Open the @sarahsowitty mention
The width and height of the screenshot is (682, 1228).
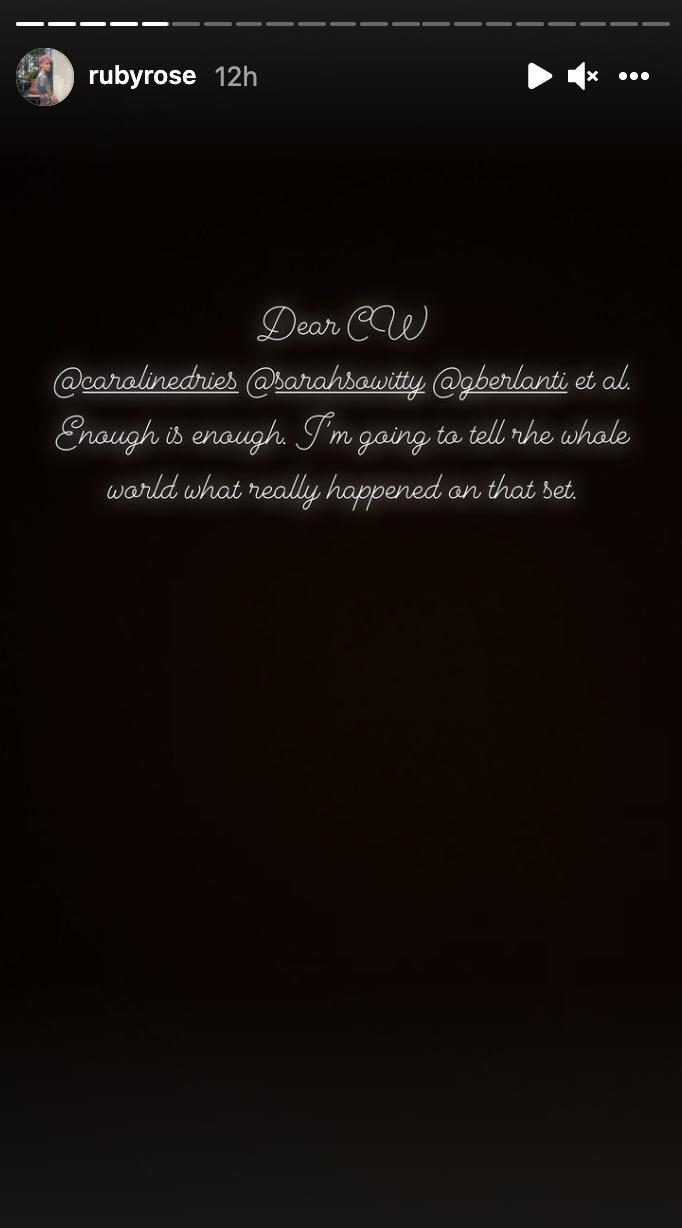(x=336, y=380)
